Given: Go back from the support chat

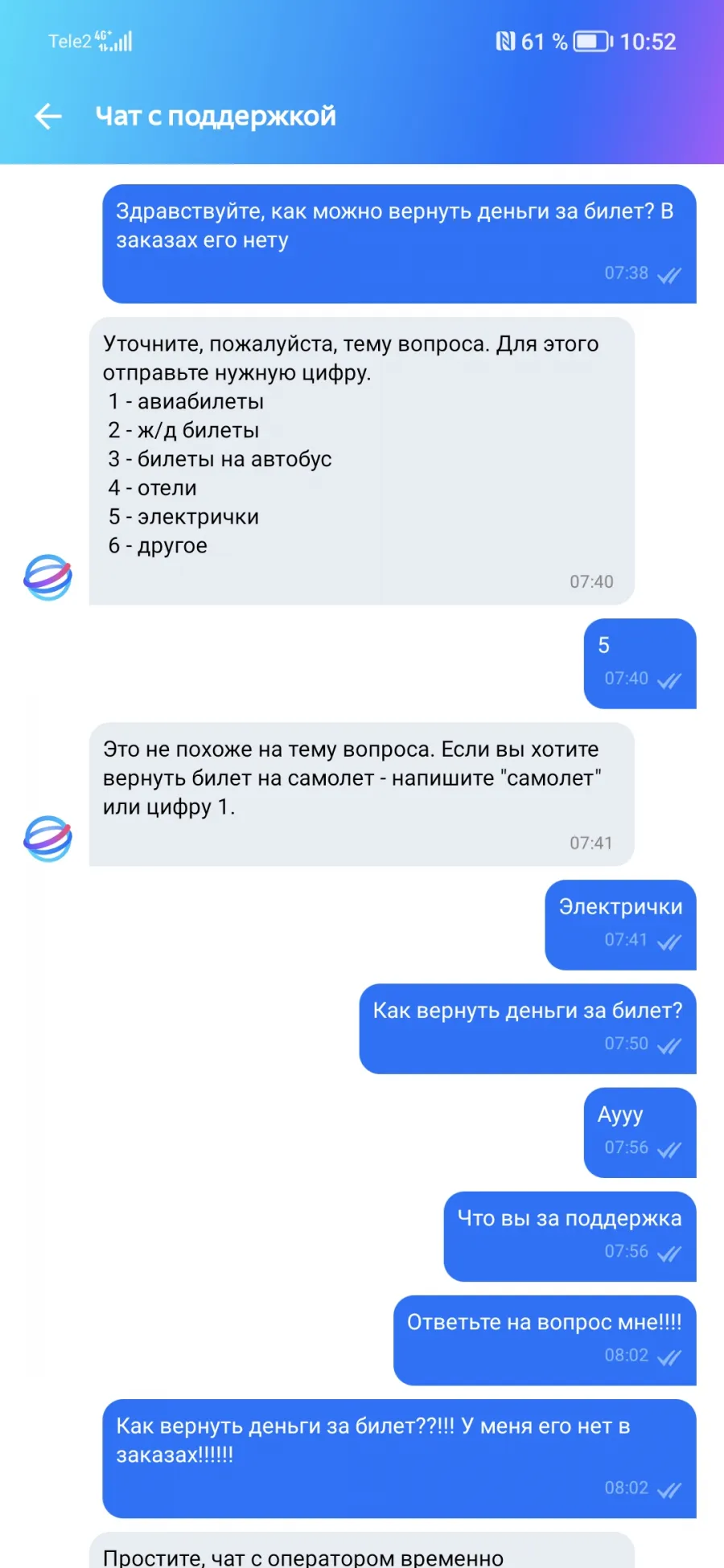Looking at the screenshot, I should tap(48, 117).
